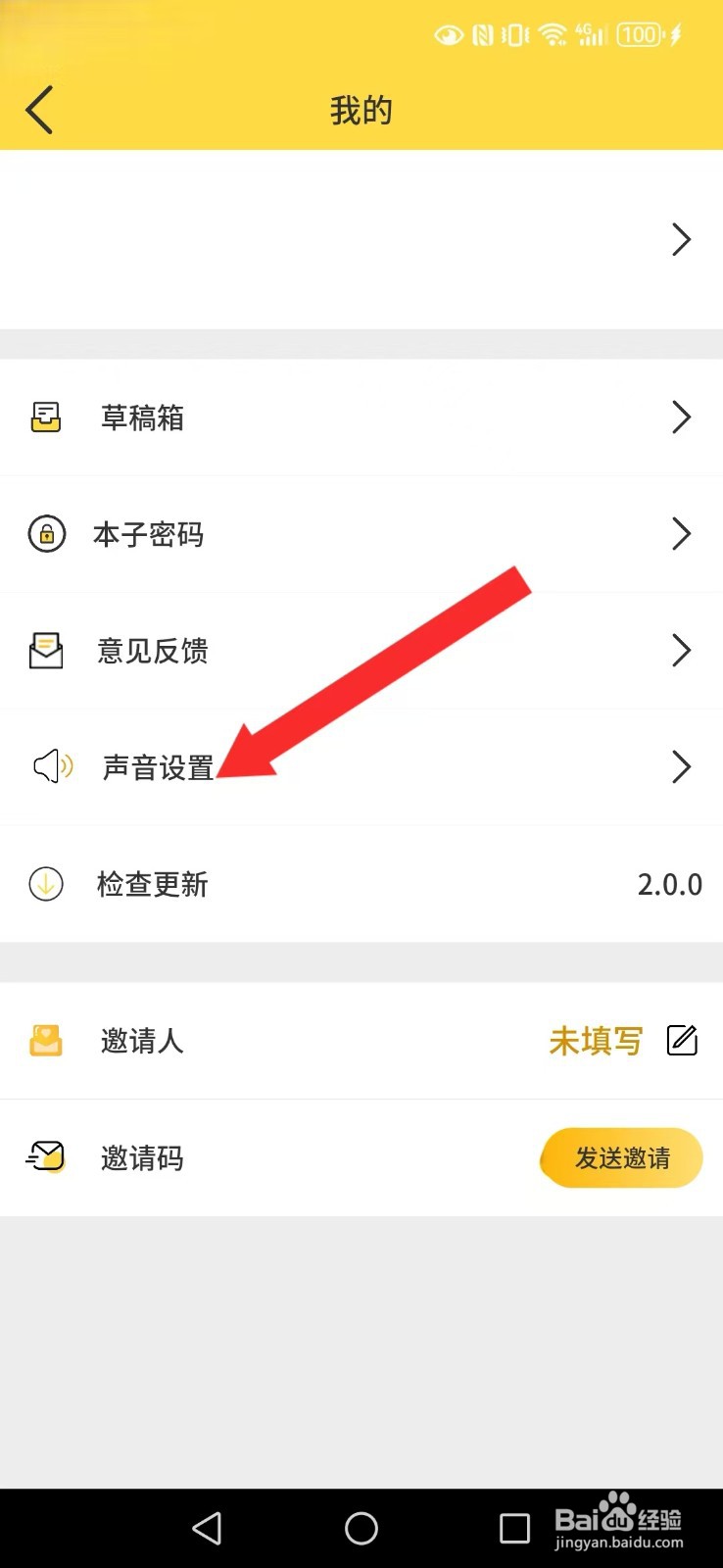Viewport: 723px width, 1568px height.
Task: Select the padlock icon beside 本子密码
Action: pos(47,534)
